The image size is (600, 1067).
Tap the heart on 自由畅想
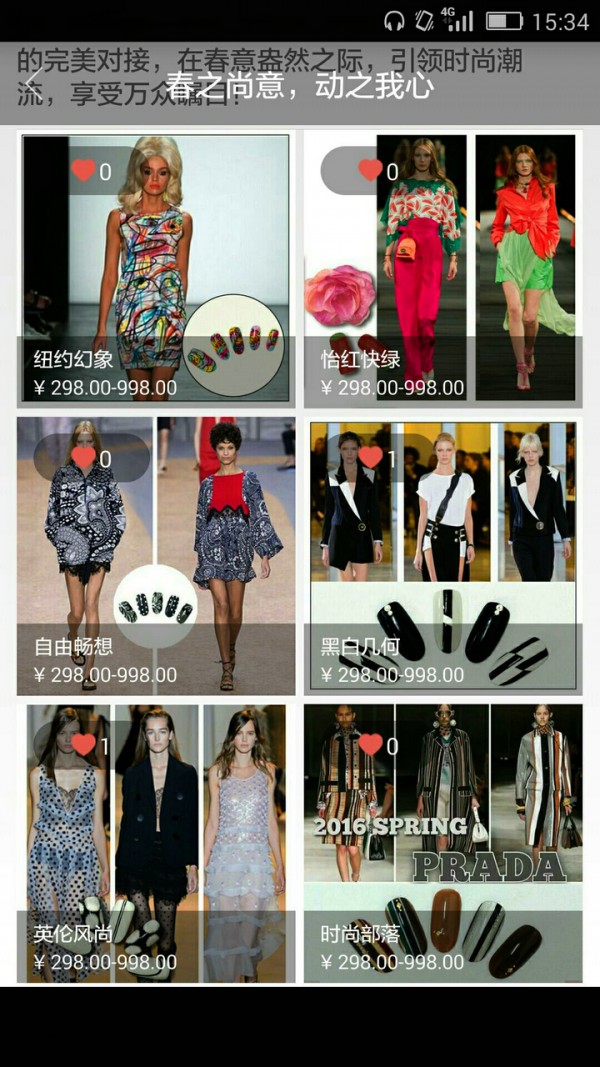click(x=84, y=457)
